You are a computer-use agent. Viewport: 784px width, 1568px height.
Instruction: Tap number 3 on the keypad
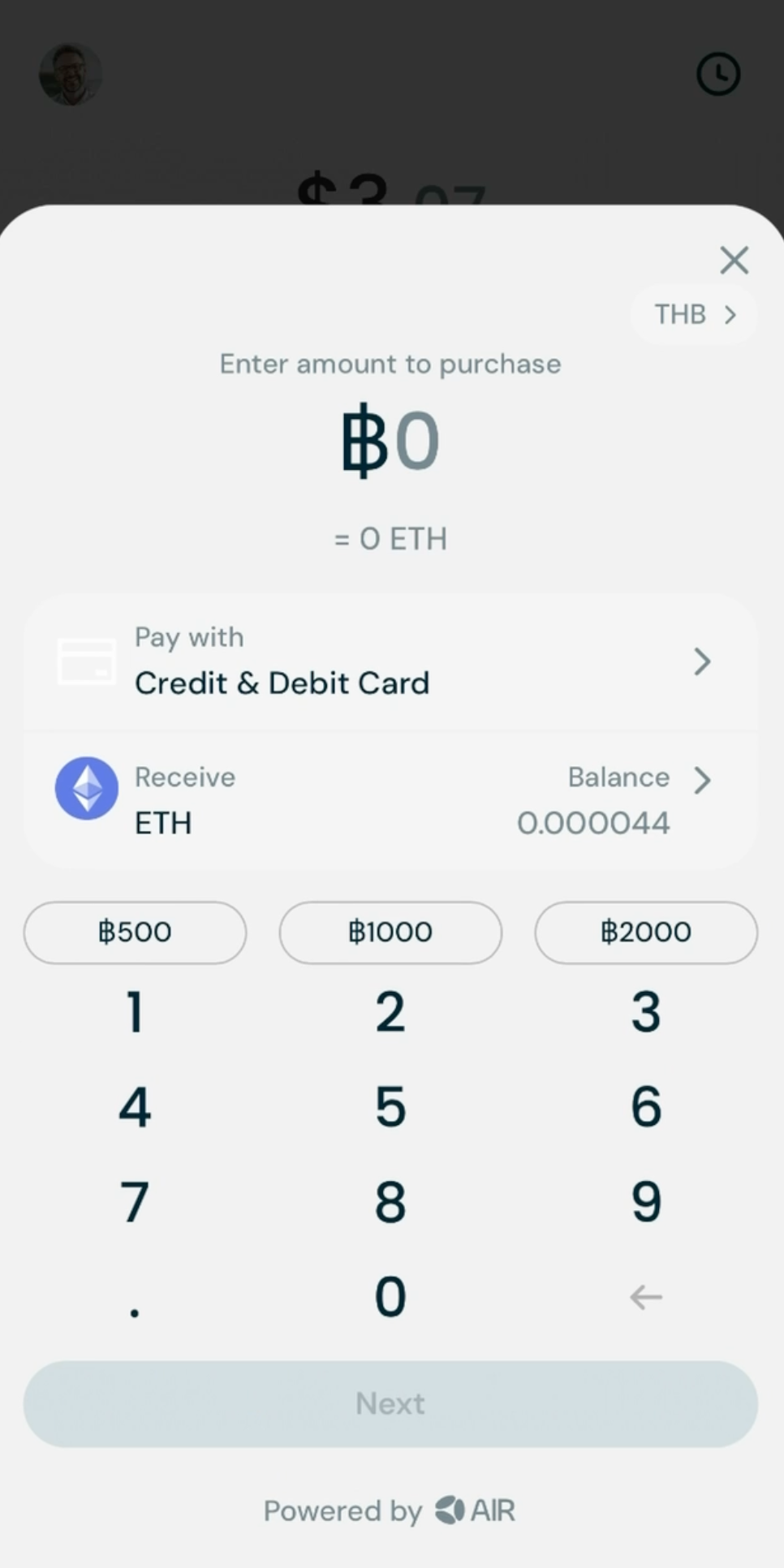pos(646,1012)
